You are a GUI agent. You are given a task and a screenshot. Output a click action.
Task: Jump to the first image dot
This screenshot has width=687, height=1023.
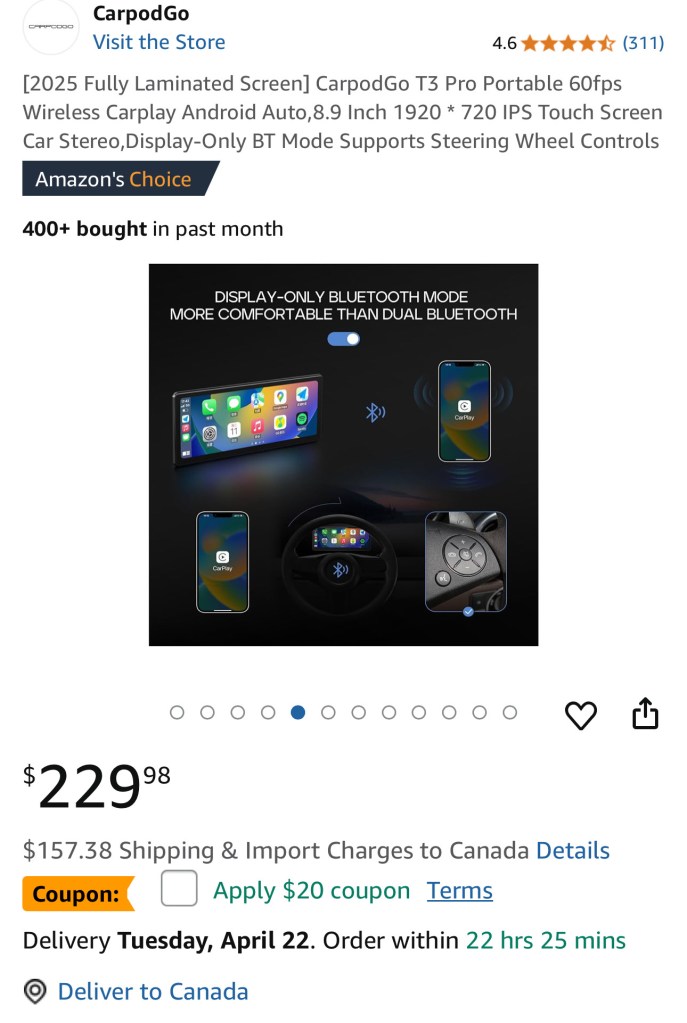[177, 712]
